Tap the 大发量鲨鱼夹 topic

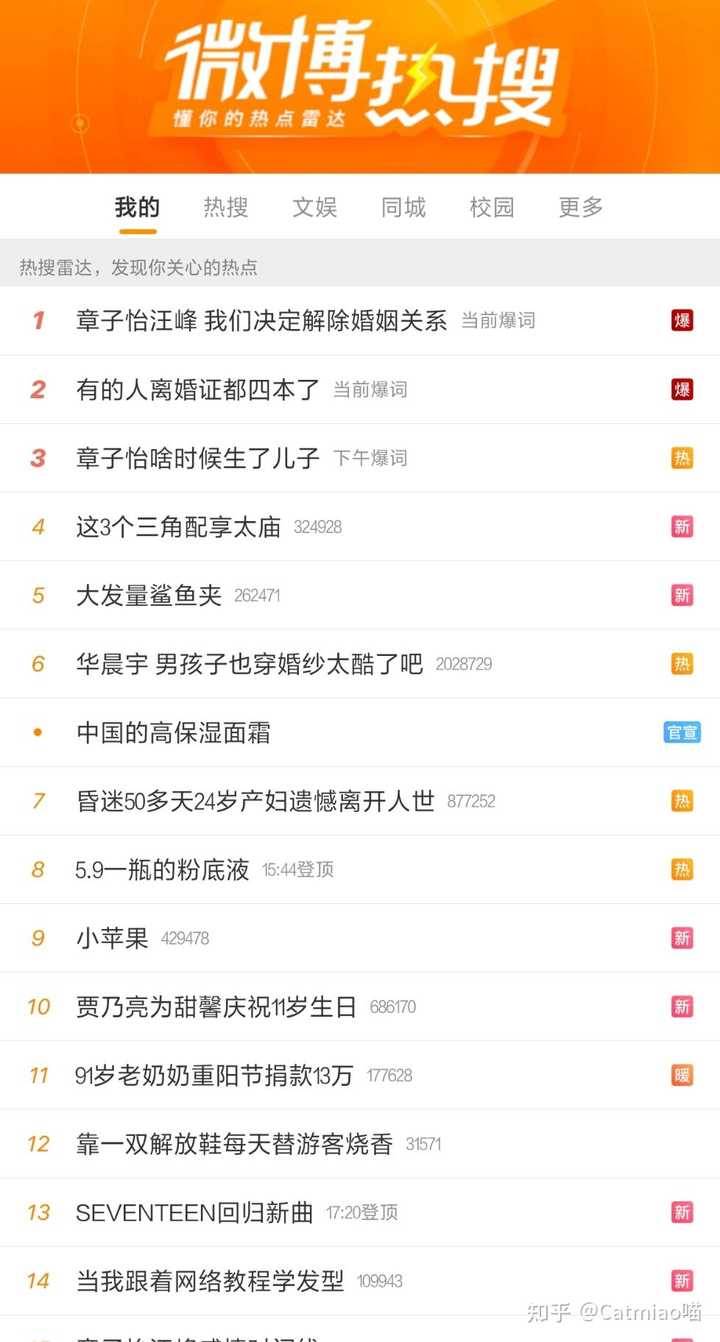[148, 595]
